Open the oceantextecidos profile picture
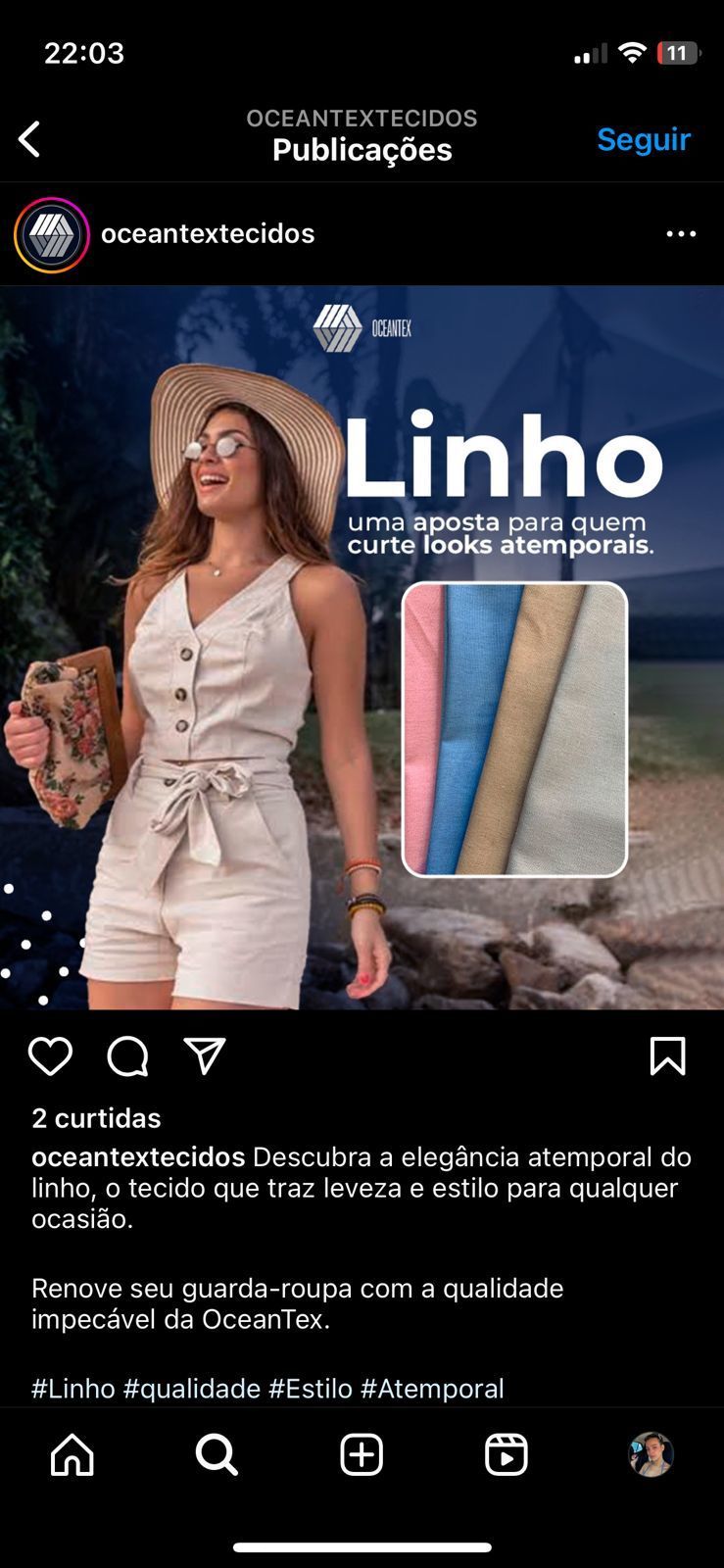The height and width of the screenshot is (1568, 724). [52, 234]
